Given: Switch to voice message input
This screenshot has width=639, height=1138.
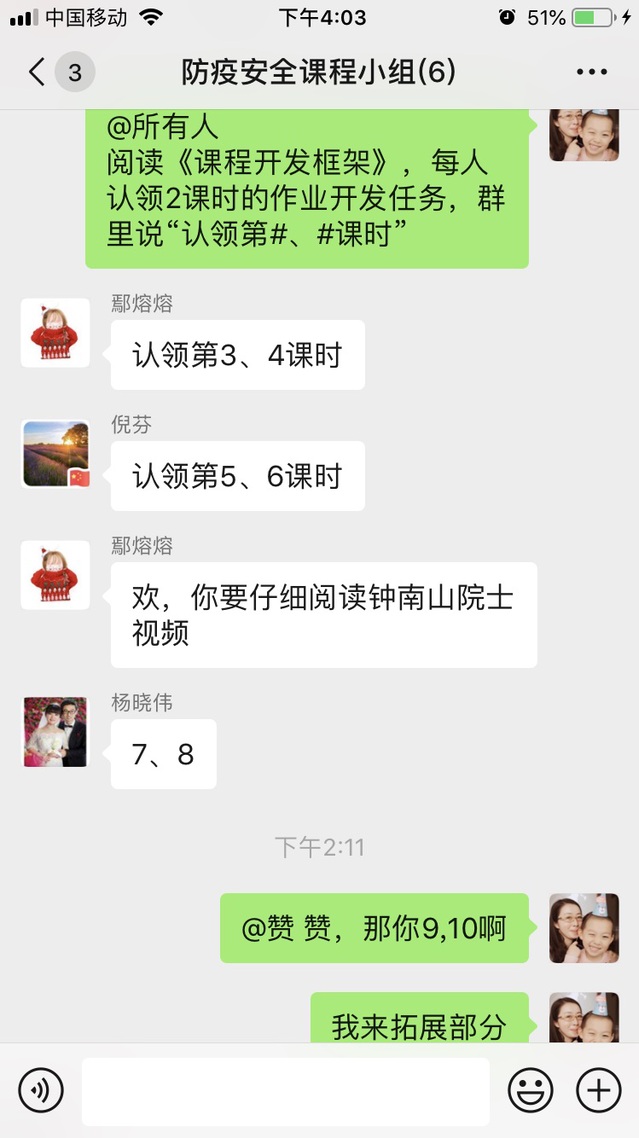Looking at the screenshot, I should tap(40, 1090).
